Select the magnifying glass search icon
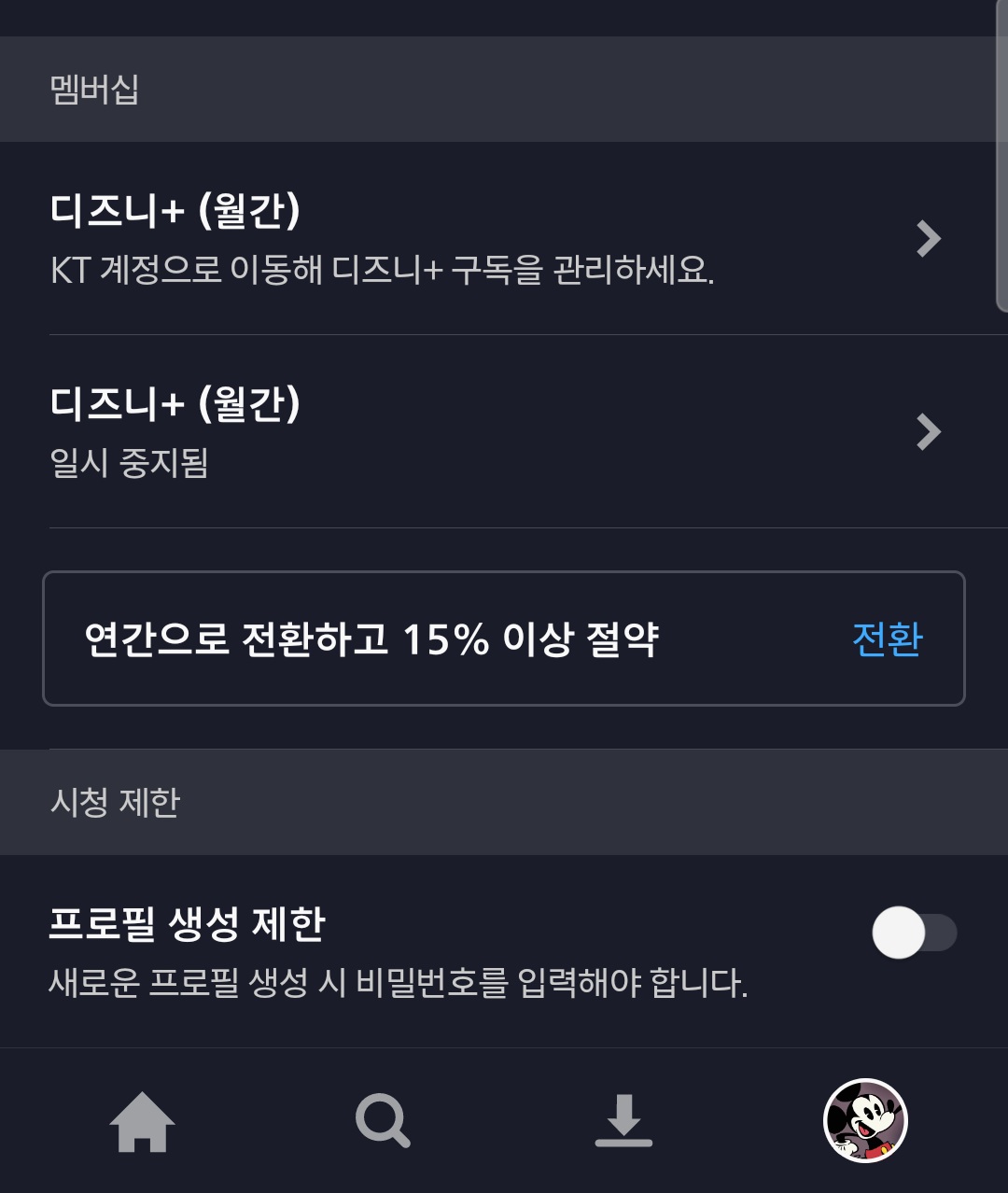 [383, 1123]
